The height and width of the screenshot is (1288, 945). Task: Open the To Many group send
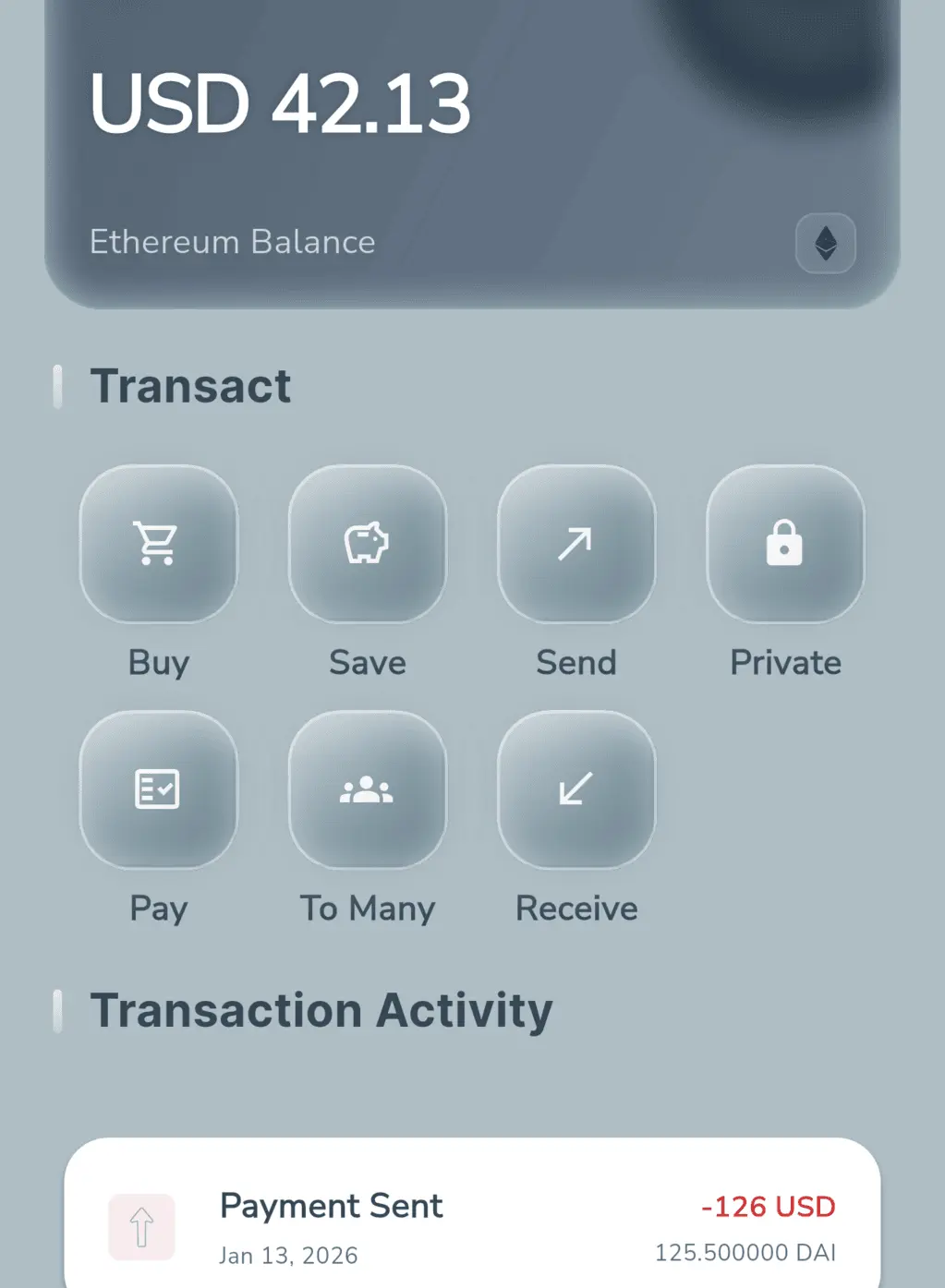click(x=367, y=789)
